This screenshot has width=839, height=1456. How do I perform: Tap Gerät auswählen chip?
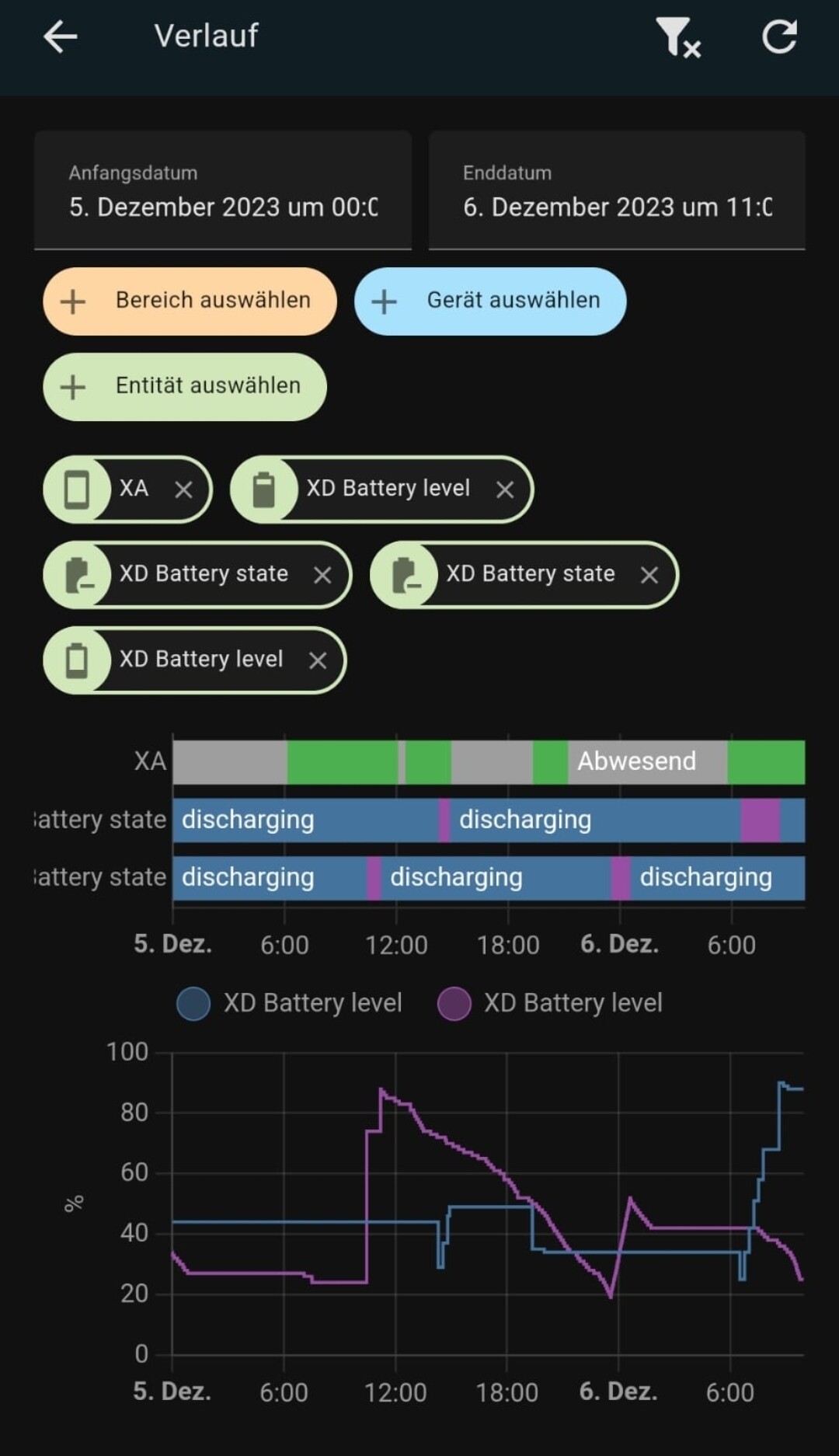[490, 301]
